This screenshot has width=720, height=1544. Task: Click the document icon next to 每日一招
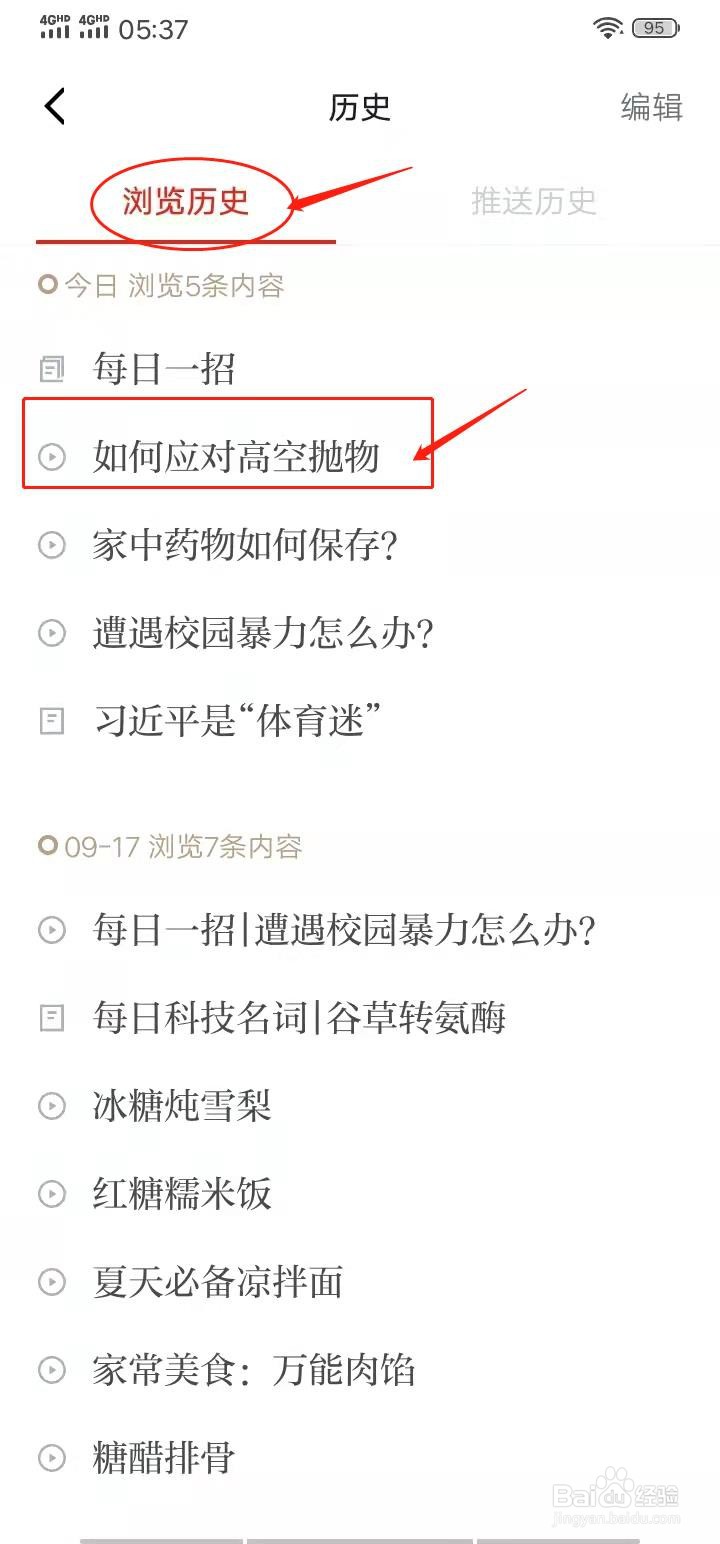[x=50, y=368]
